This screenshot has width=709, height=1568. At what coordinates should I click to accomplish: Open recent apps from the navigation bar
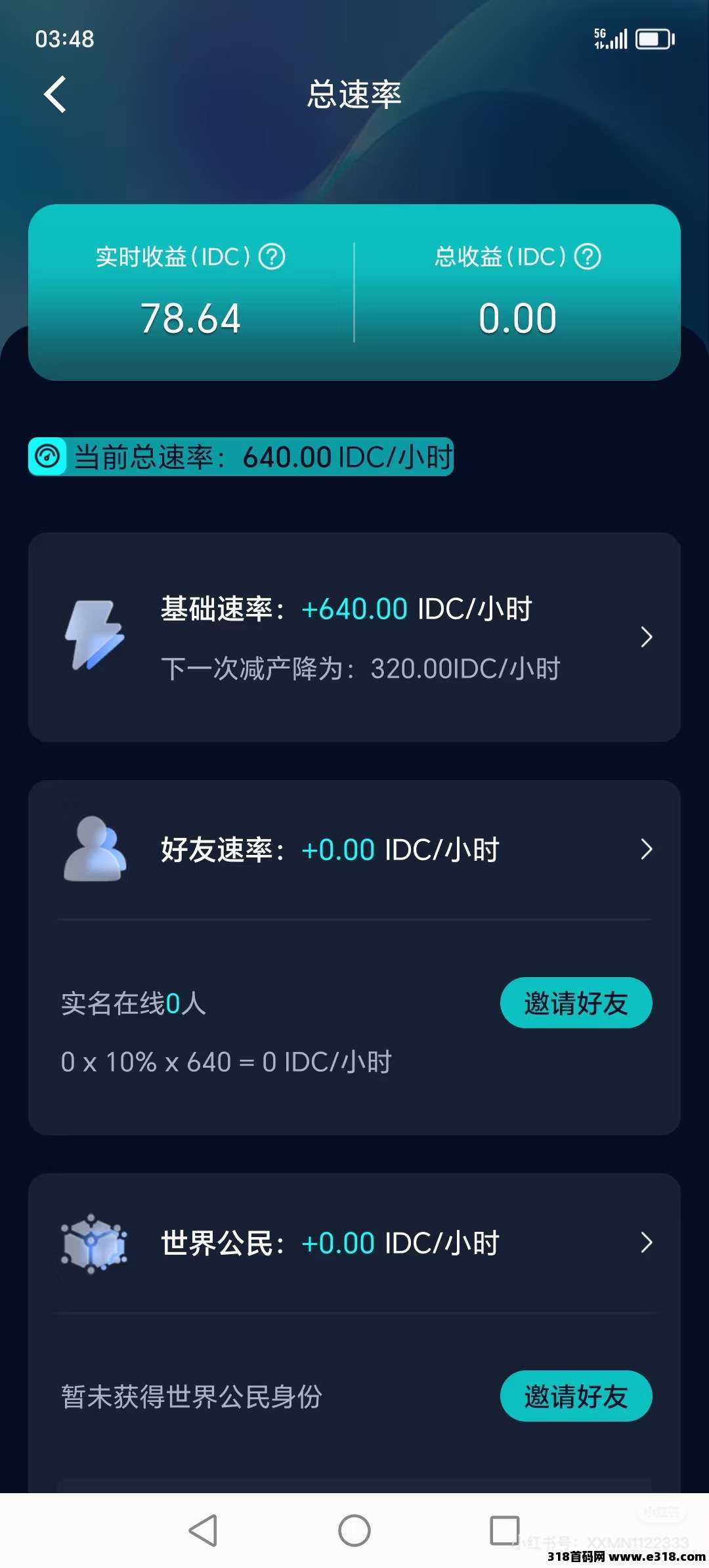point(505,1531)
